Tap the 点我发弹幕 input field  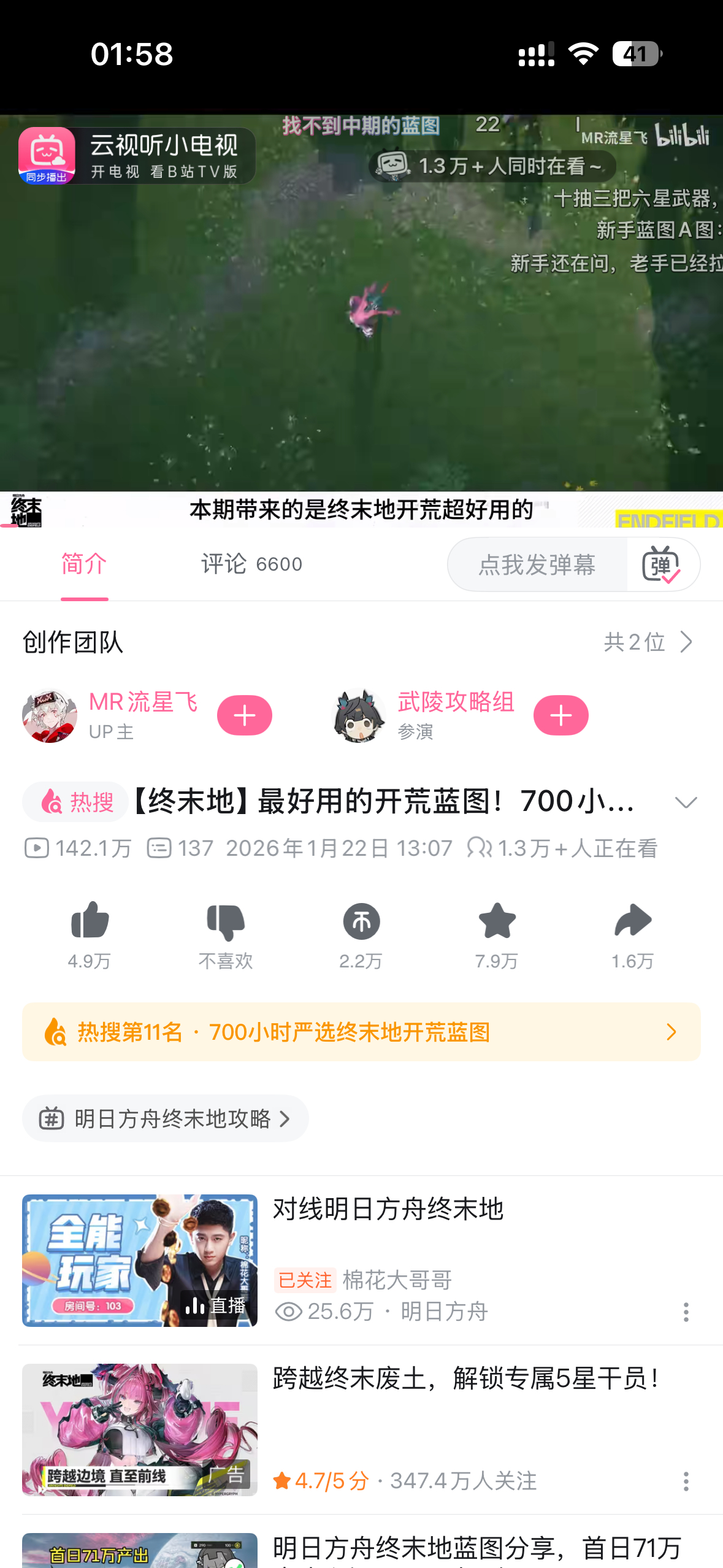pyautogui.click(x=537, y=564)
